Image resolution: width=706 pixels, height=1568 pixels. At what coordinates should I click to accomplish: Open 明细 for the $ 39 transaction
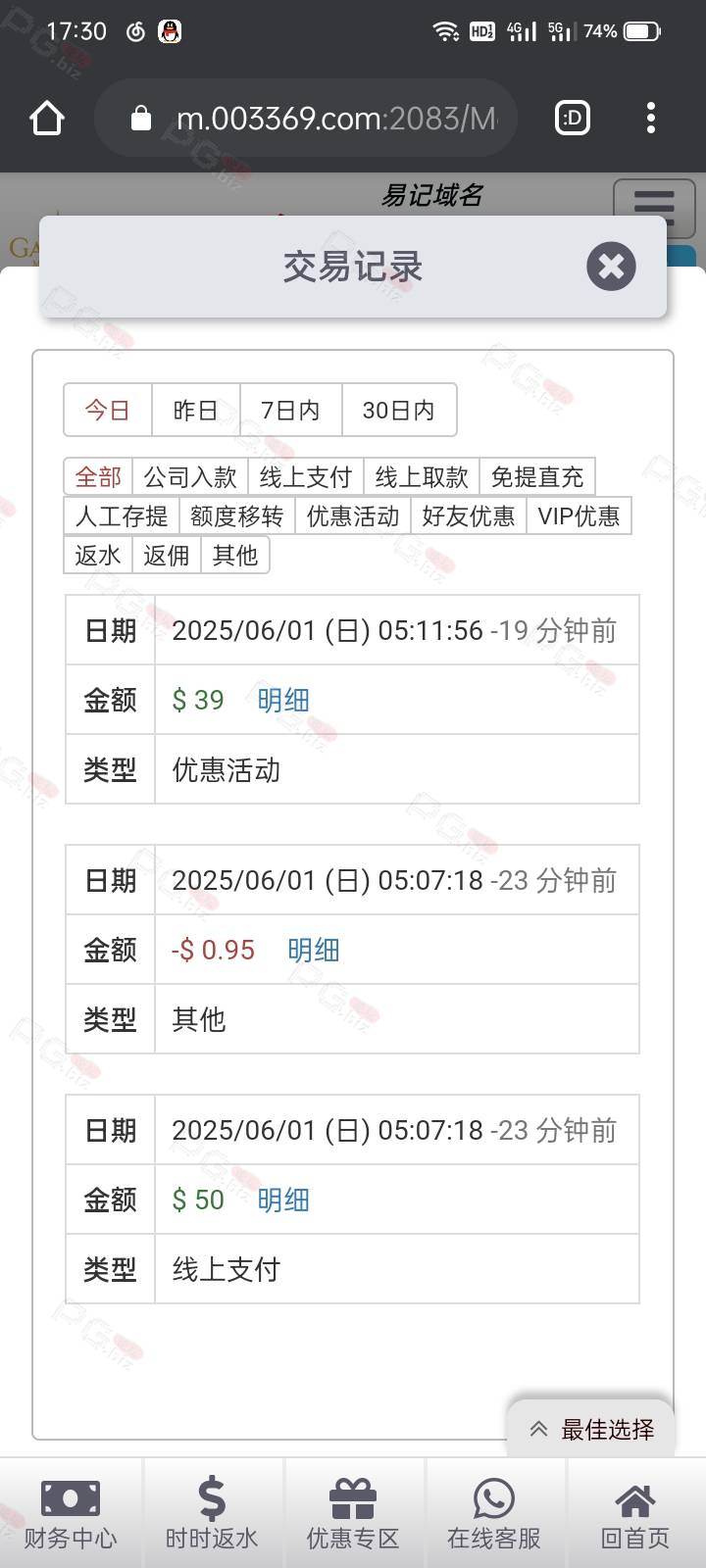pos(283,700)
